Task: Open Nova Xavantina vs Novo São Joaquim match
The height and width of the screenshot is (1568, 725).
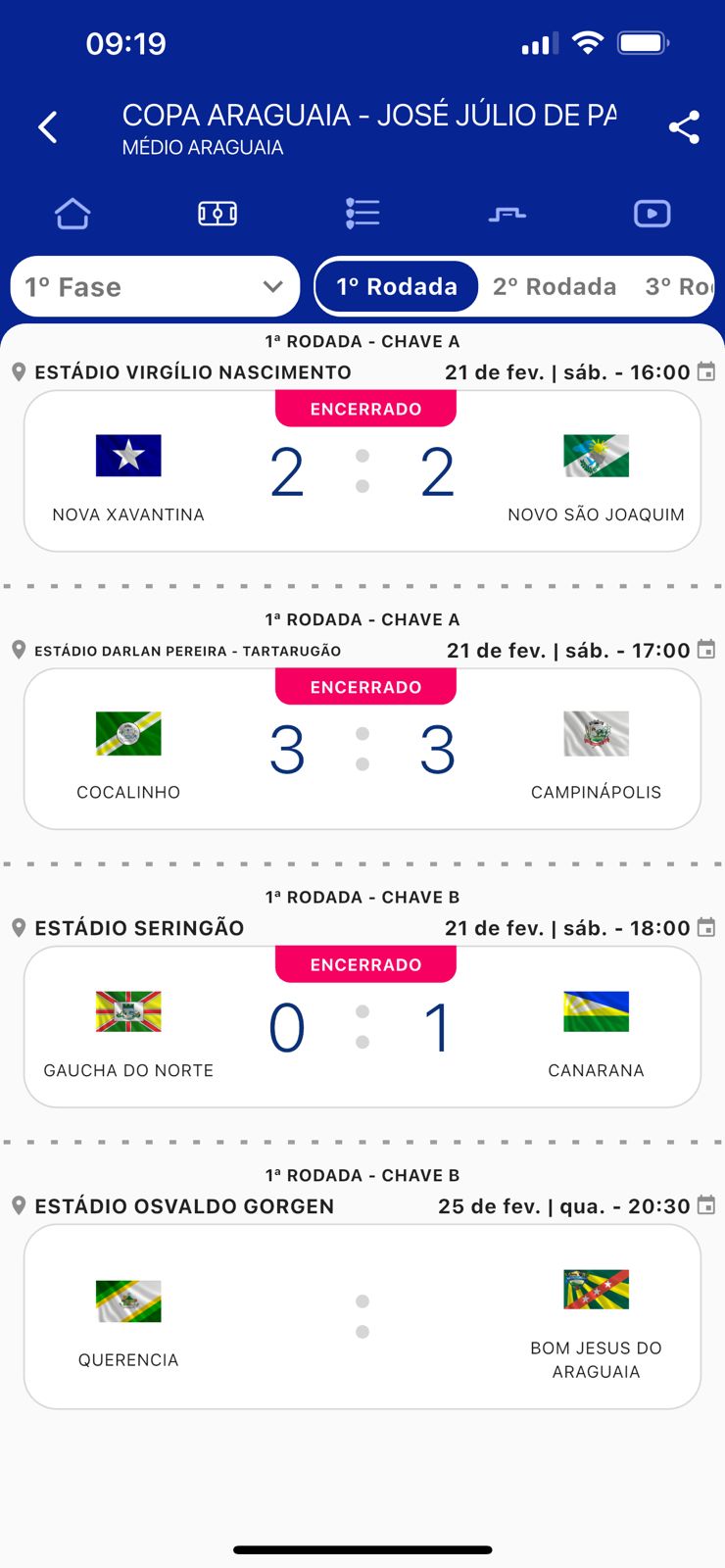Action: pyautogui.click(x=362, y=472)
